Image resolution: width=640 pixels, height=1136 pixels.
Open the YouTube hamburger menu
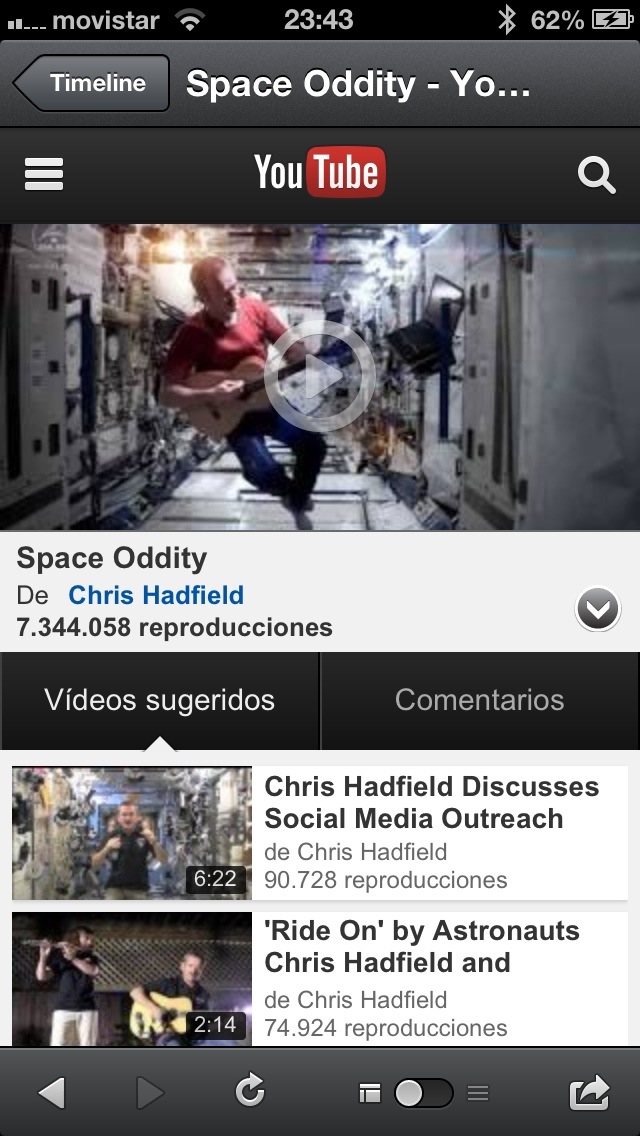(x=43, y=175)
